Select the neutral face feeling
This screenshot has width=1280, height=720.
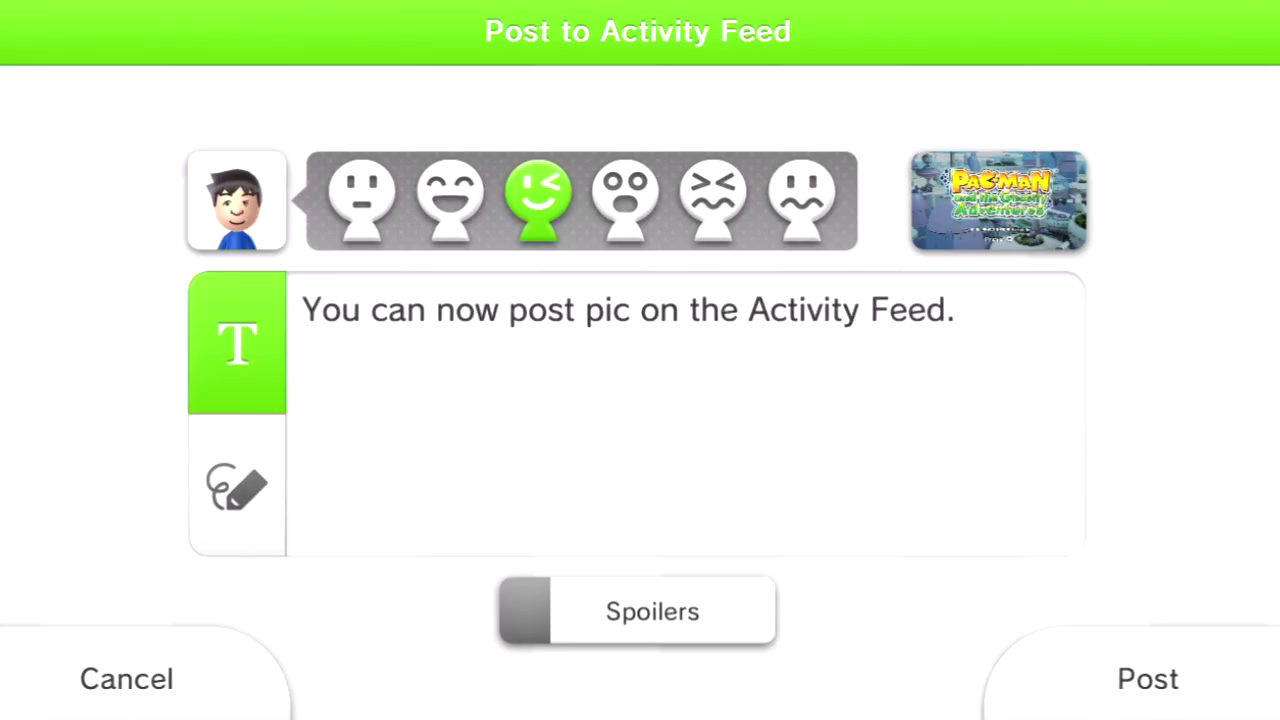362,200
